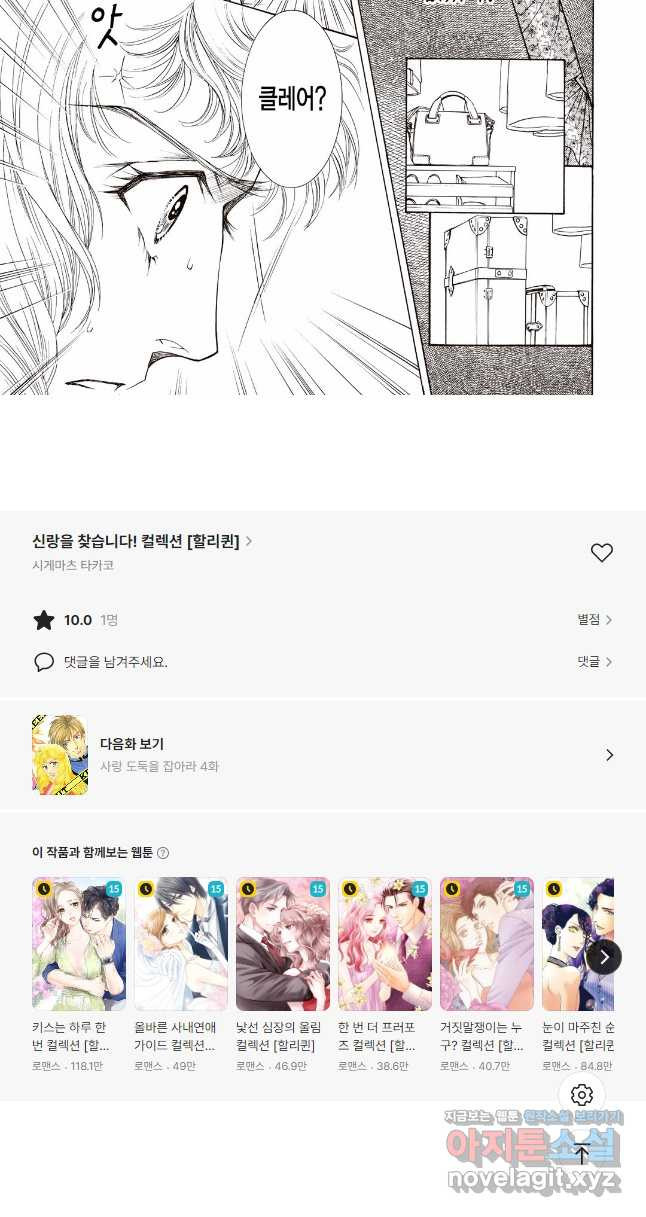Like this series with the heart icon
This screenshot has height=1217, width=646.
click(601, 552)
